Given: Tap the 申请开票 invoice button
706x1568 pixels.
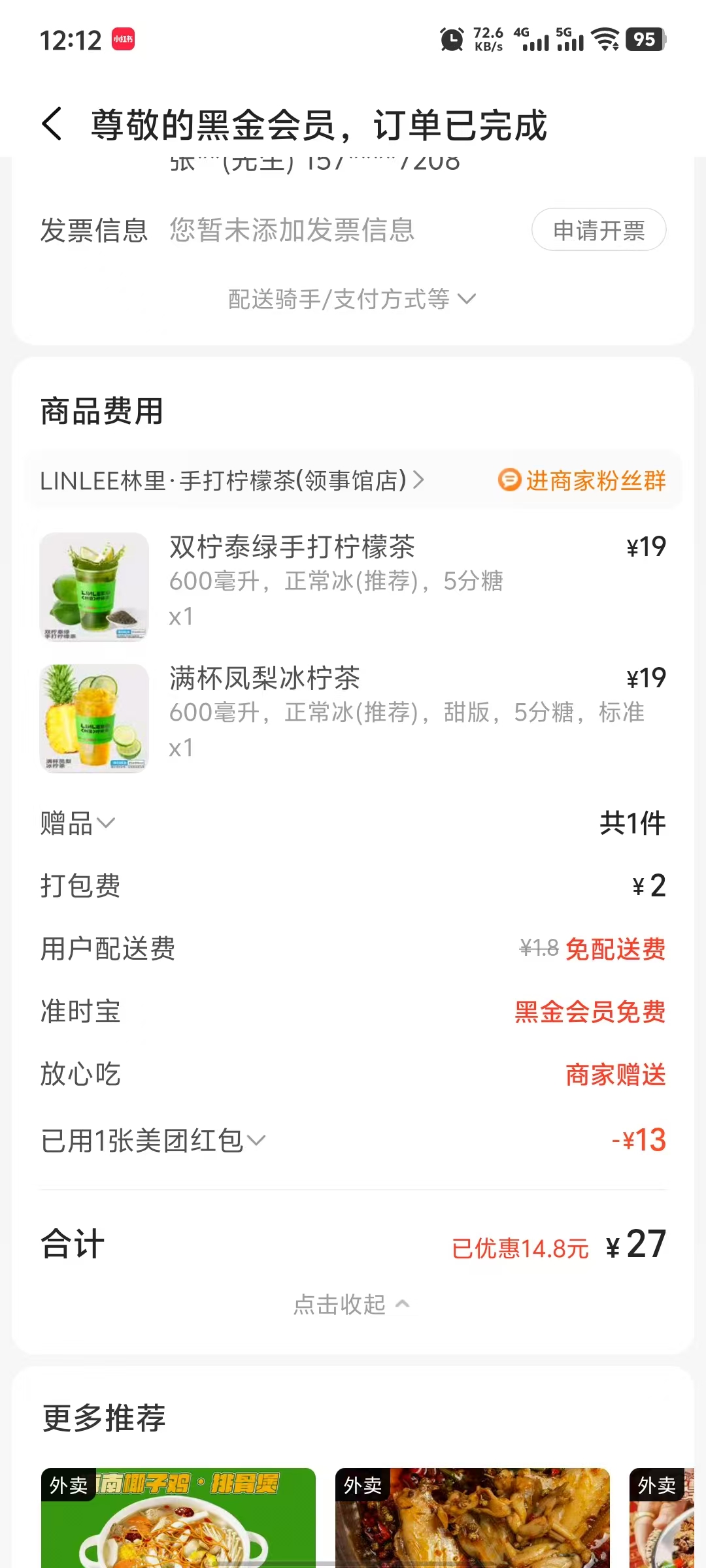Looking at the screenshot, I should [599, 230].
